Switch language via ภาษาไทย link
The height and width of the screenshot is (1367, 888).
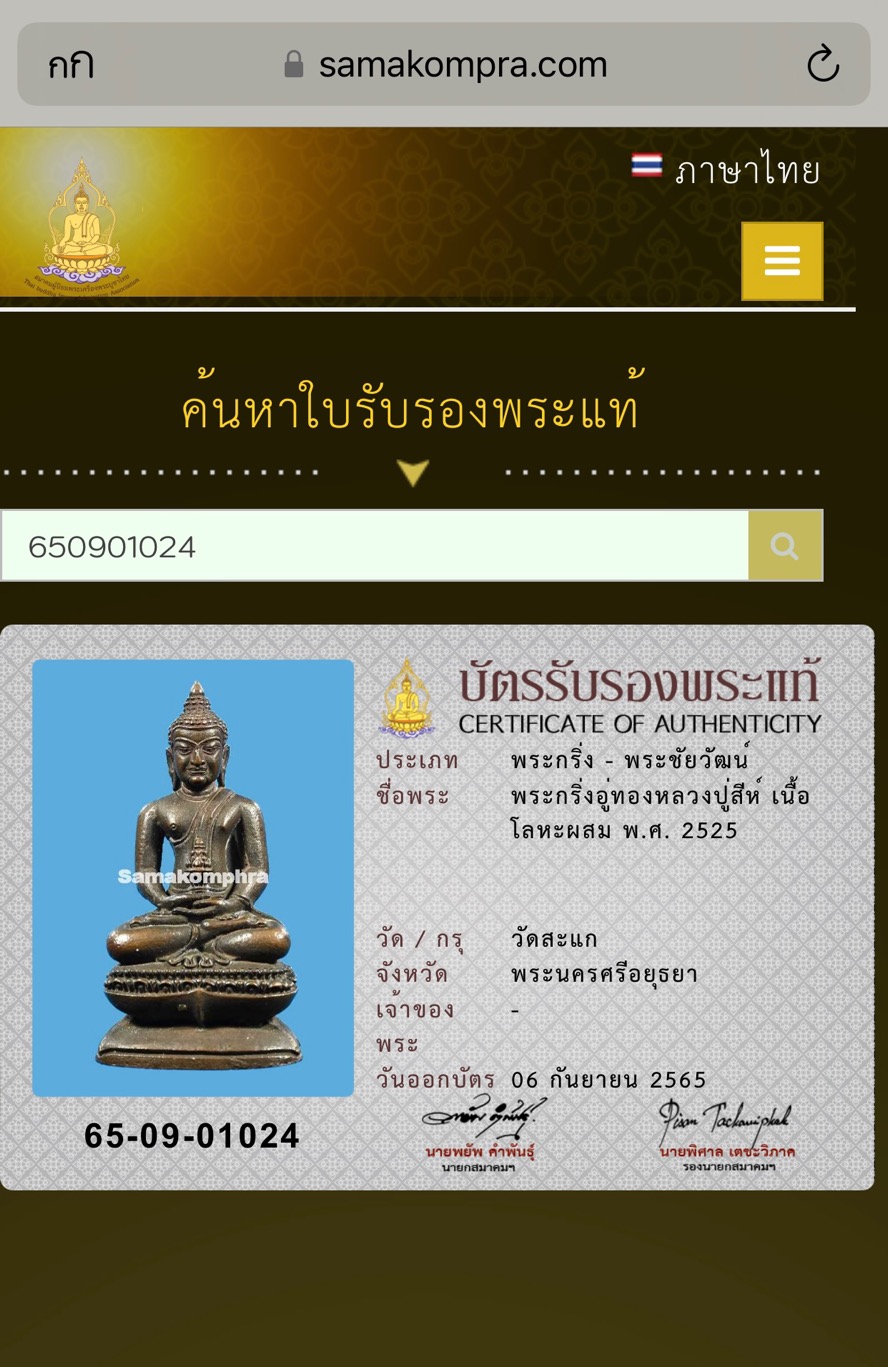pos(726,170)
